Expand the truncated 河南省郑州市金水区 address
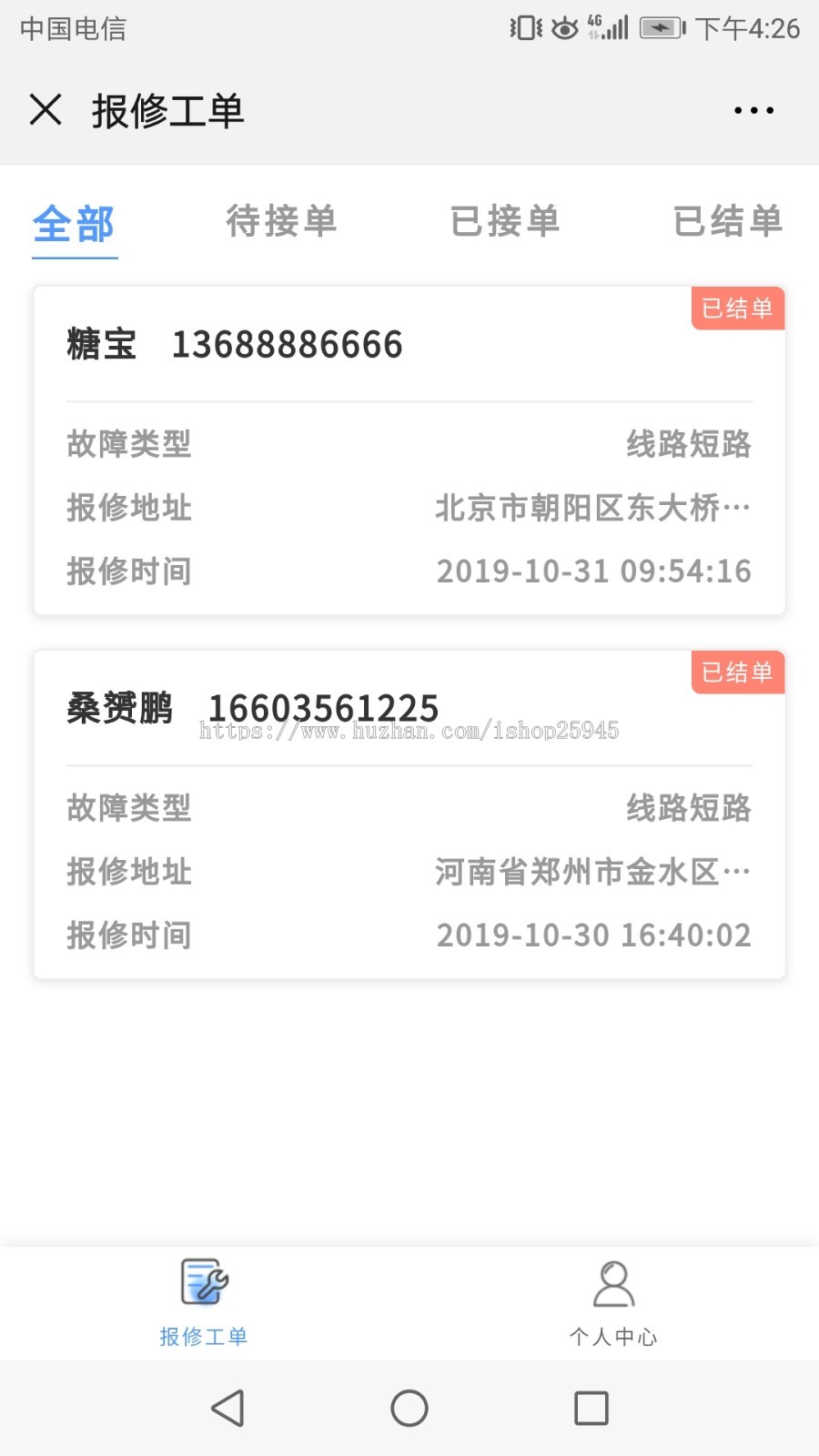Image resolution: width=819 pixels, height=1456 pixels. [593, 872]
